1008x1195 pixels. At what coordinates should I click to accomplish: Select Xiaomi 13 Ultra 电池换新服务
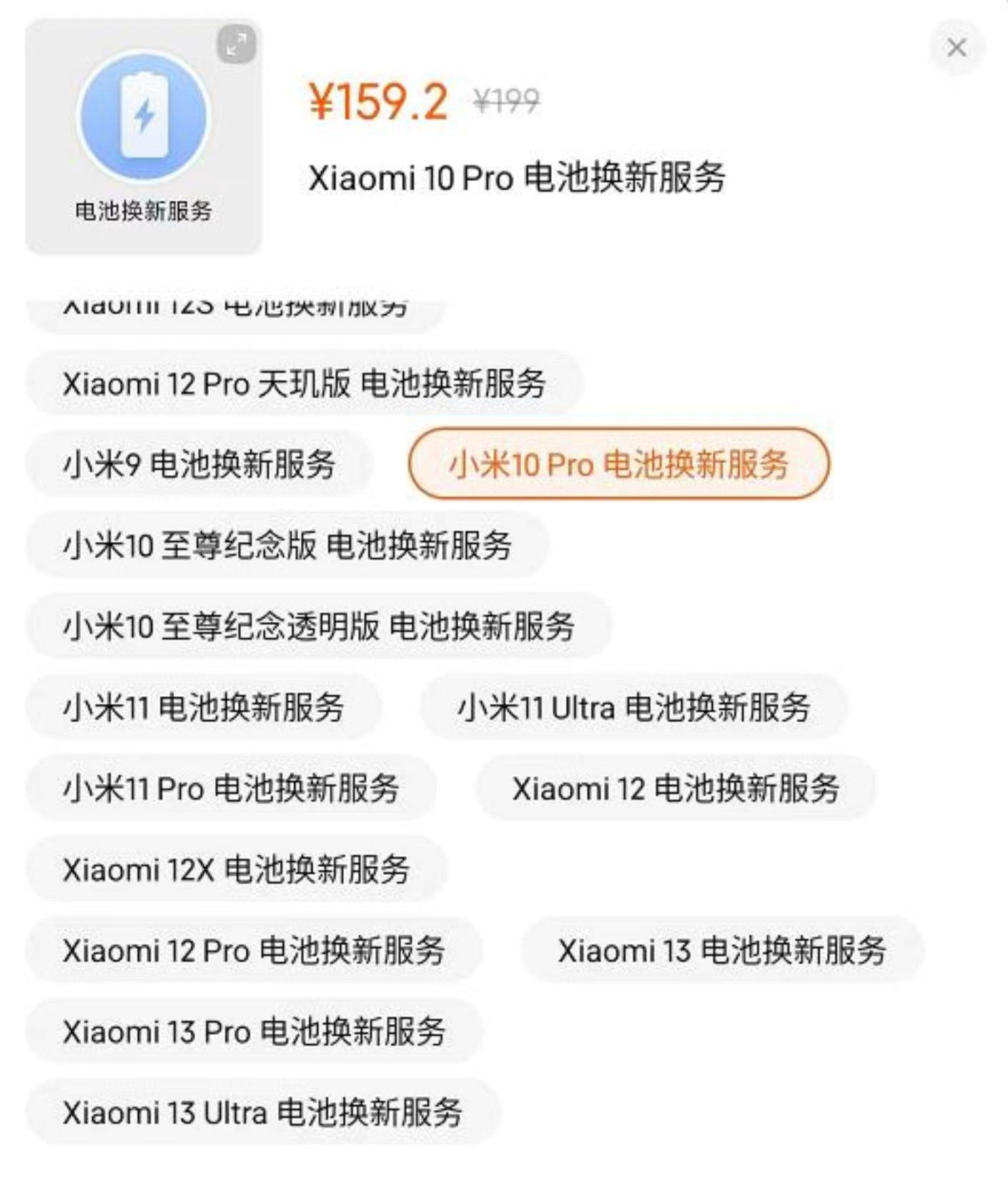click(x=262, y=1112)
